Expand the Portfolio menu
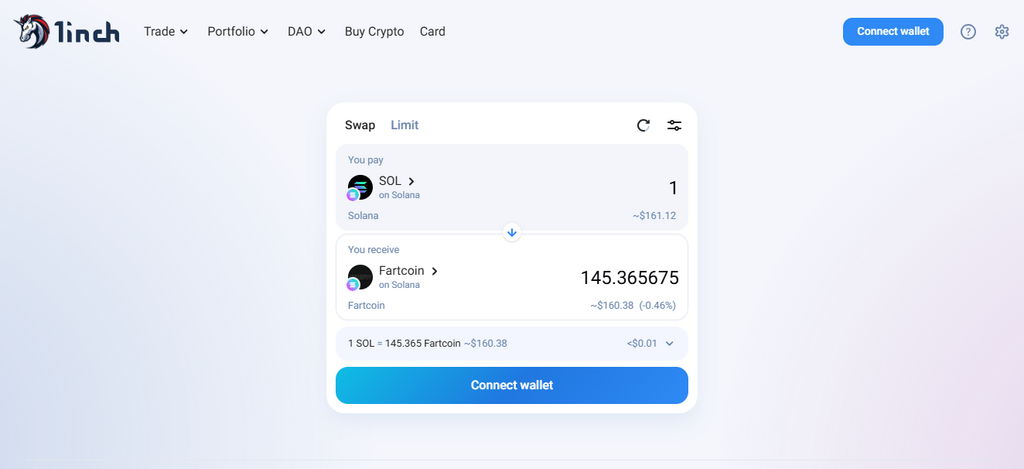 (x=237, y=32)
